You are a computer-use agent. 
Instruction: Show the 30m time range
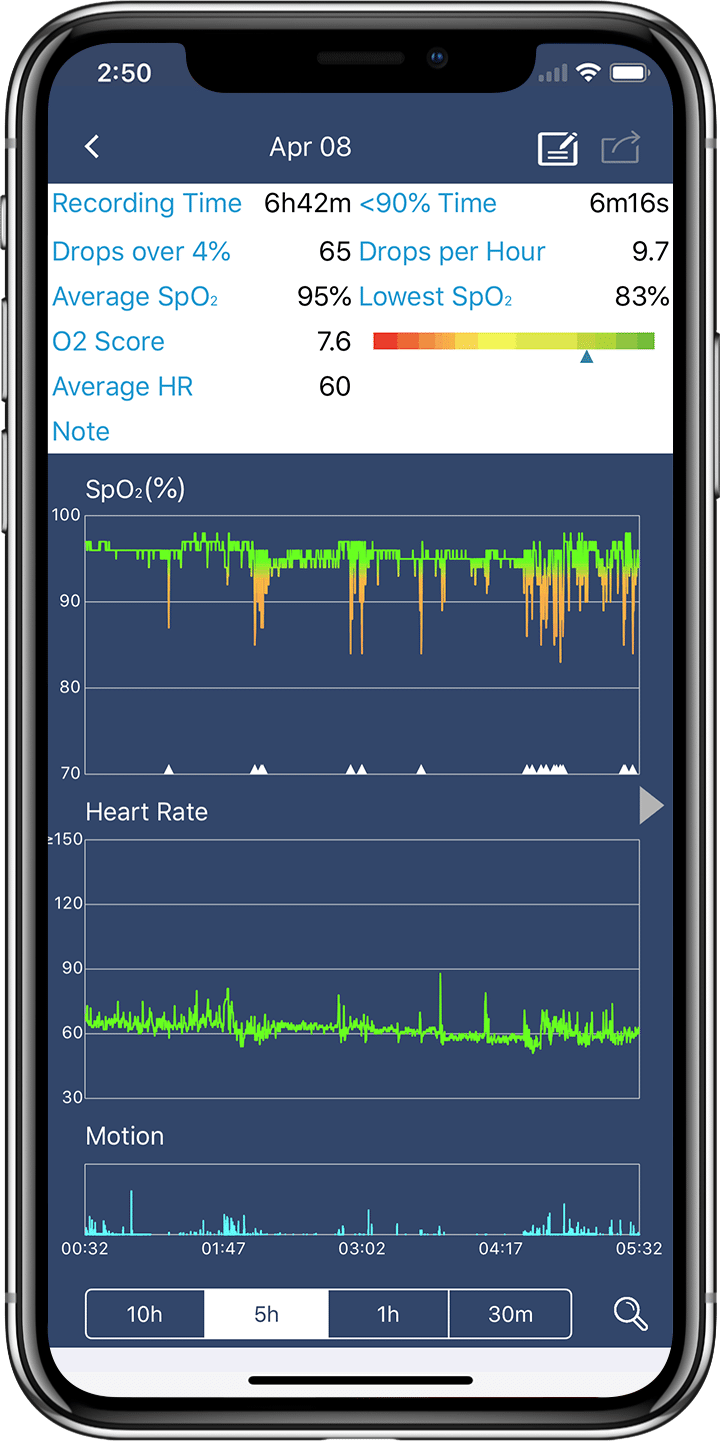click(510, 1314)
